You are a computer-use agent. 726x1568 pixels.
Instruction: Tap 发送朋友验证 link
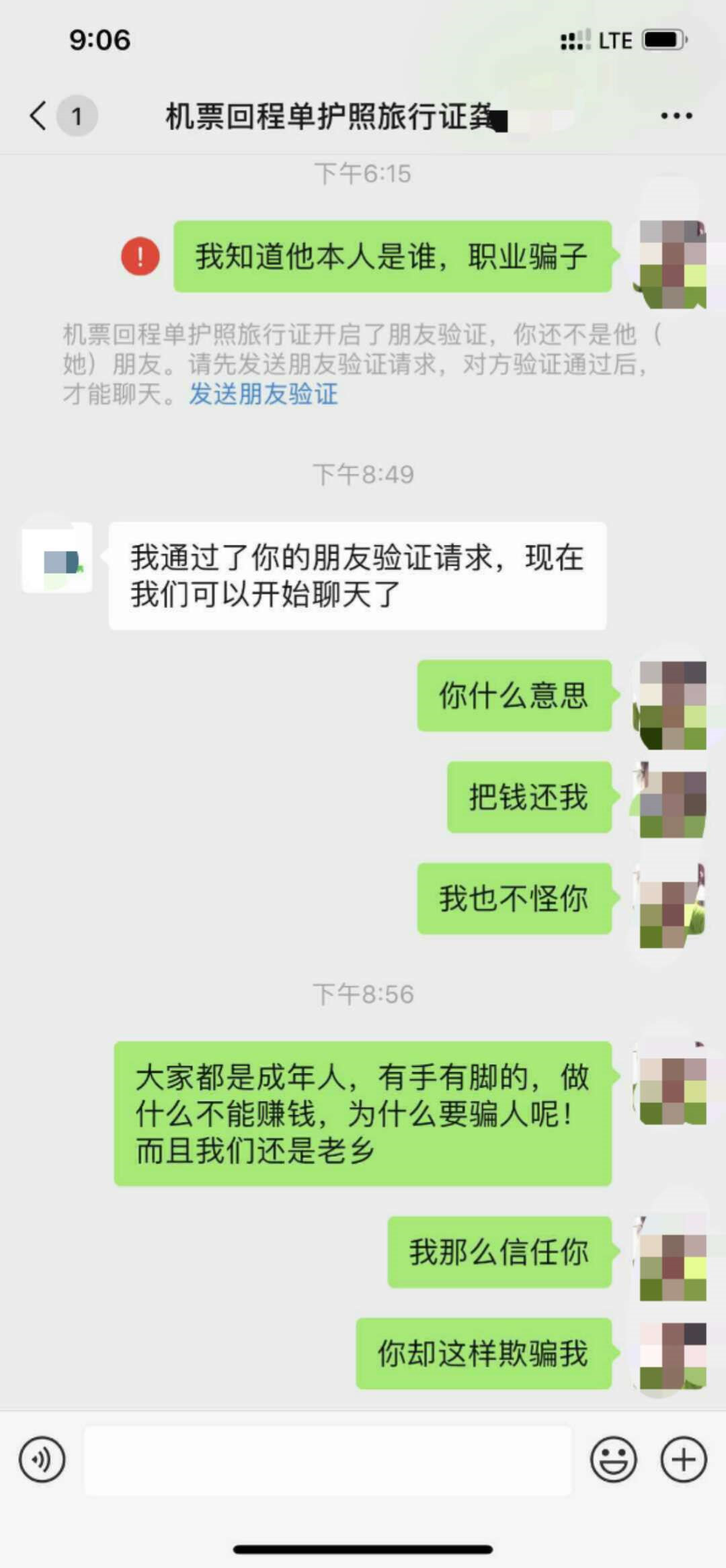pyautogui.click(x=263, y=394)
